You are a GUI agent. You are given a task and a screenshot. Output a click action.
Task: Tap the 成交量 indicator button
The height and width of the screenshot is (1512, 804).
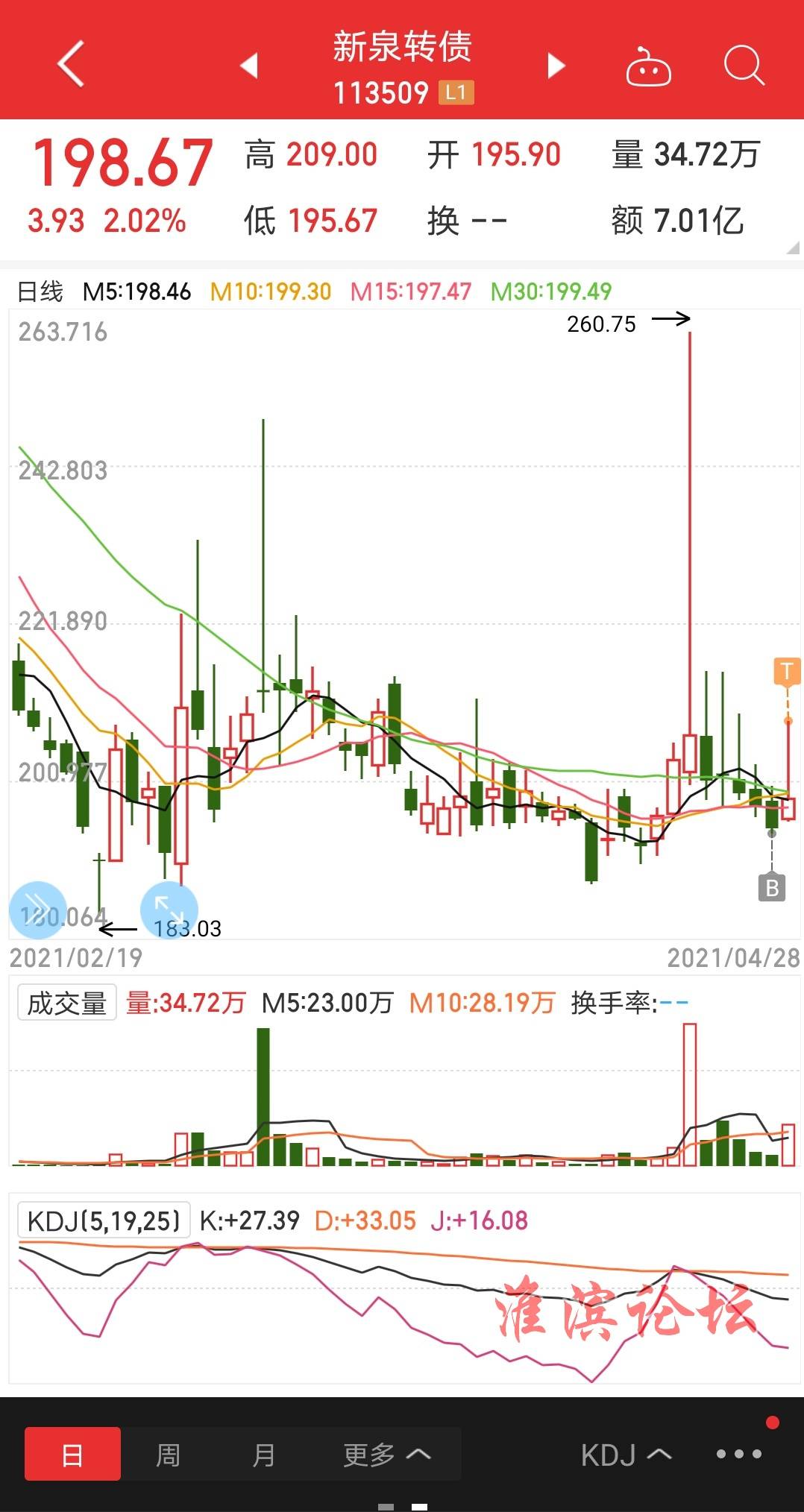66,1003
